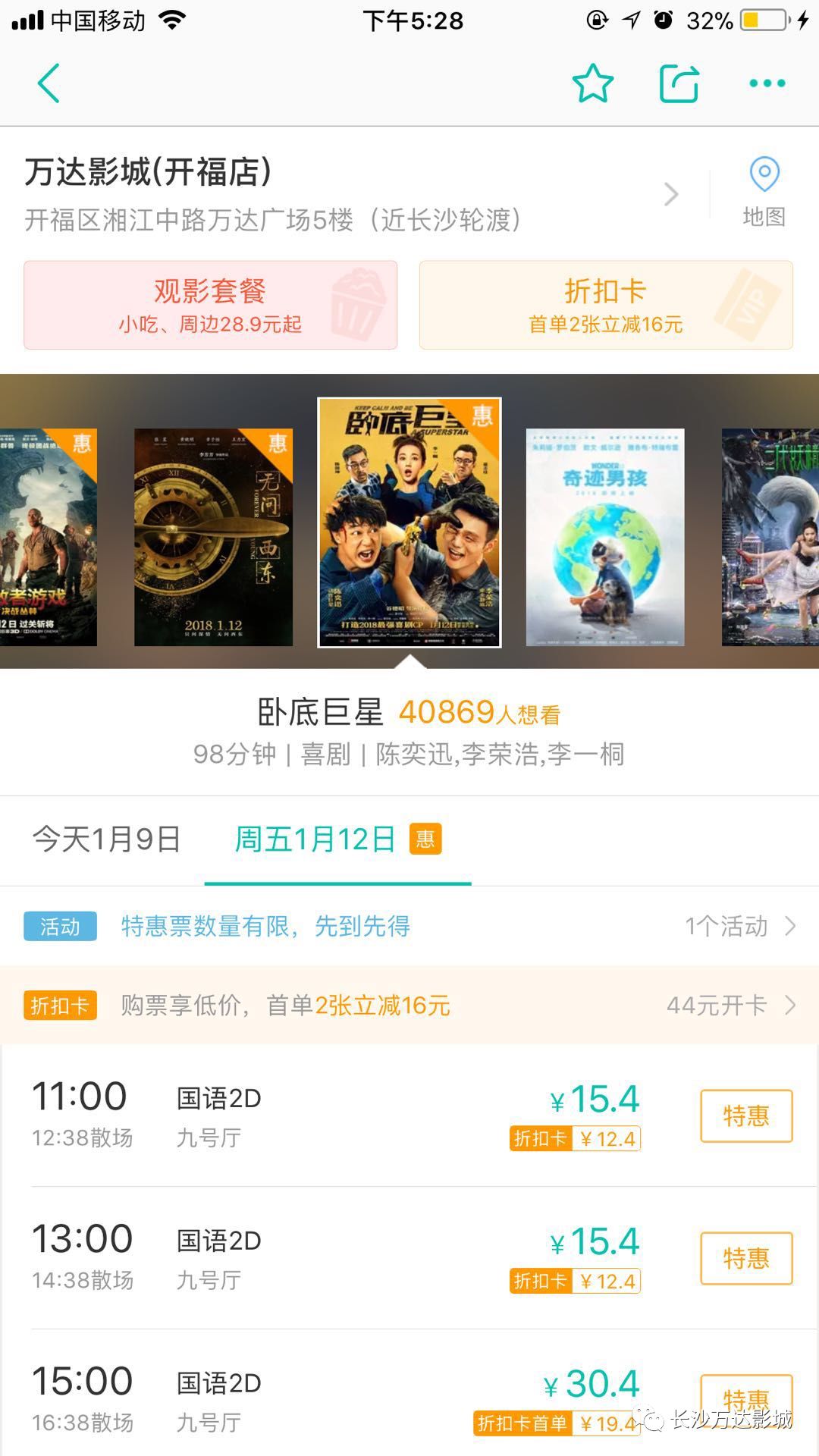View the 特惠票数量有限 activity details
Viewport: 819px width, 1456px height.
tap(409, 926)
